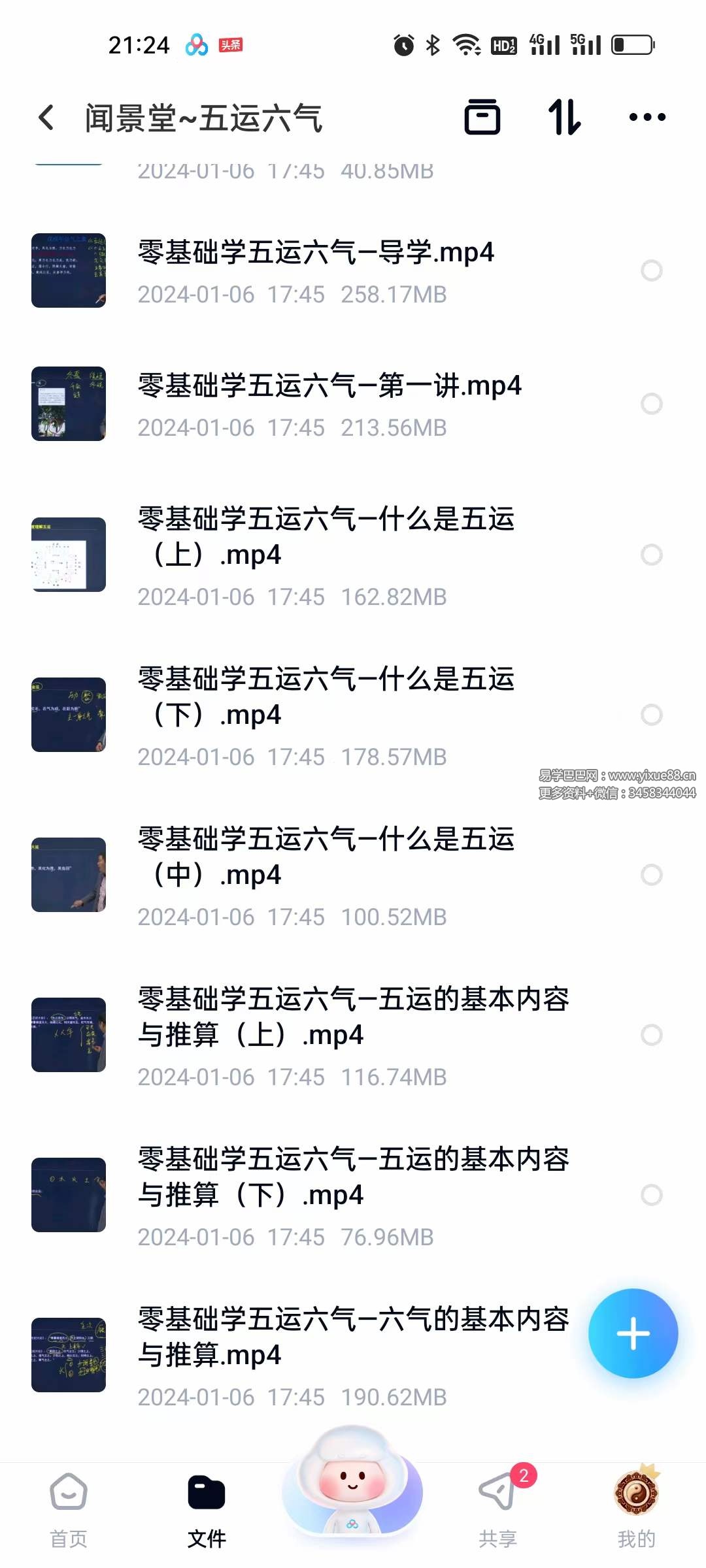Open options for 什么是五运（上）via its circle
This screenshot has width=706, height=1568.
click(x=652, y=555)
